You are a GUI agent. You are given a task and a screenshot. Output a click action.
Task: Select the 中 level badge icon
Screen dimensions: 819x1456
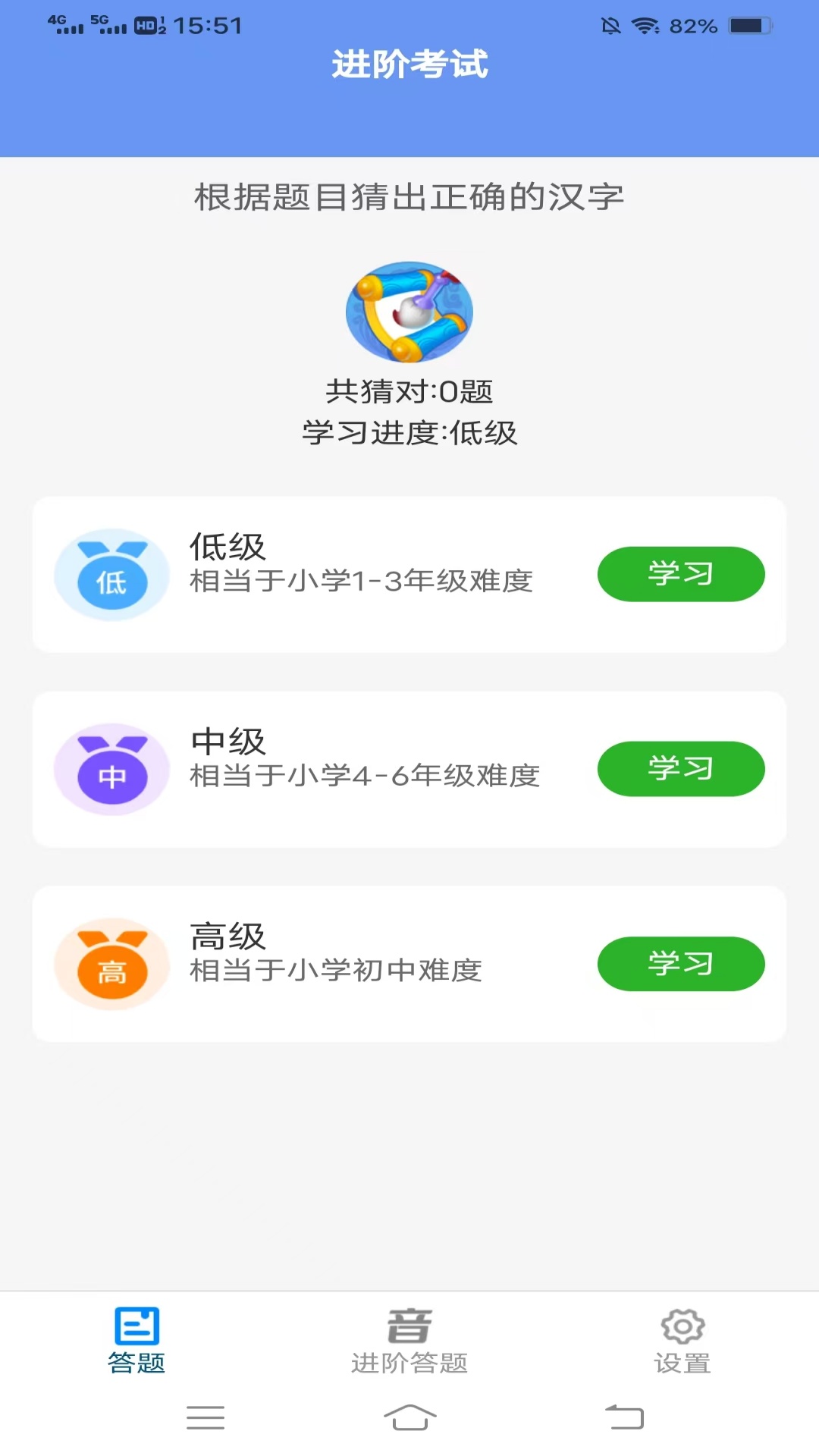(111, 768)
